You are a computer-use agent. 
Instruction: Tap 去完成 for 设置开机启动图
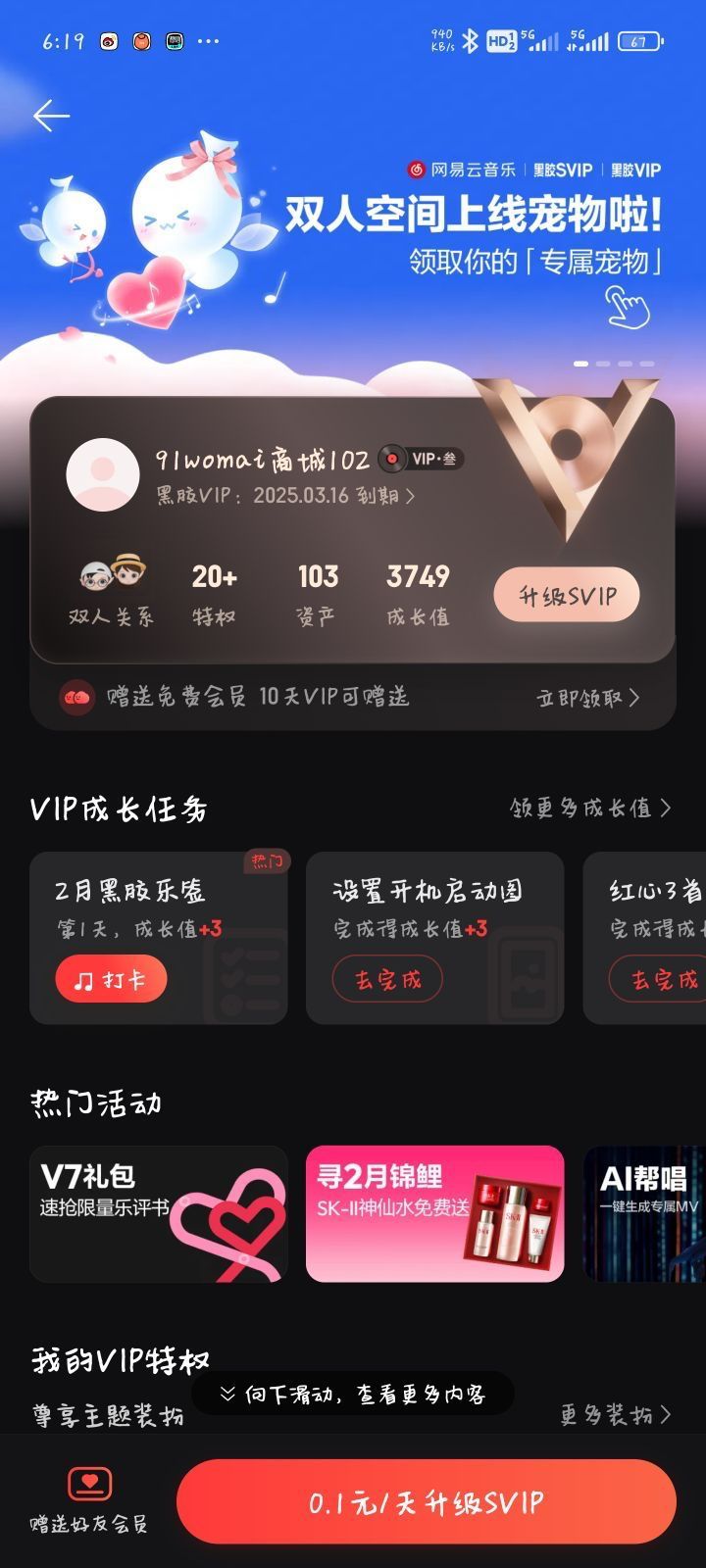387,980
